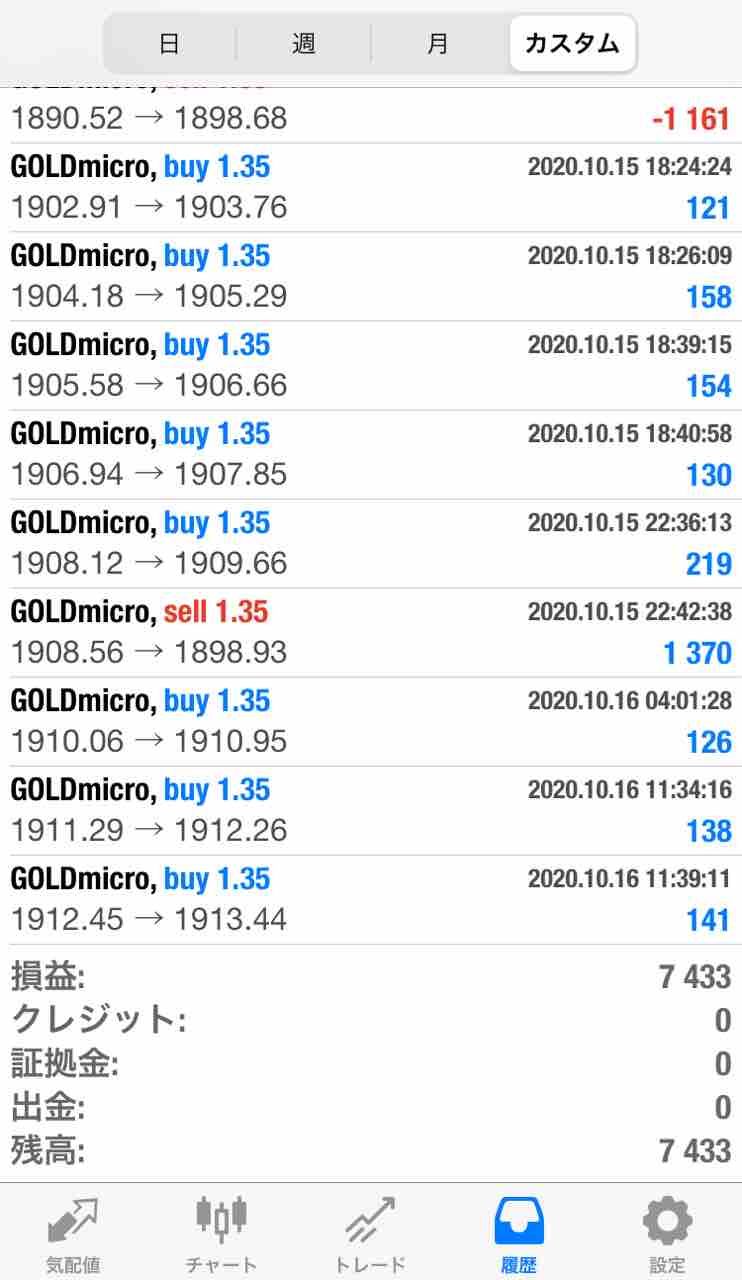Open the trade with profit 138
Image resolution: width=742 pixels, height=1280 pixels.
pyautogui.click(x=371, y=810)
